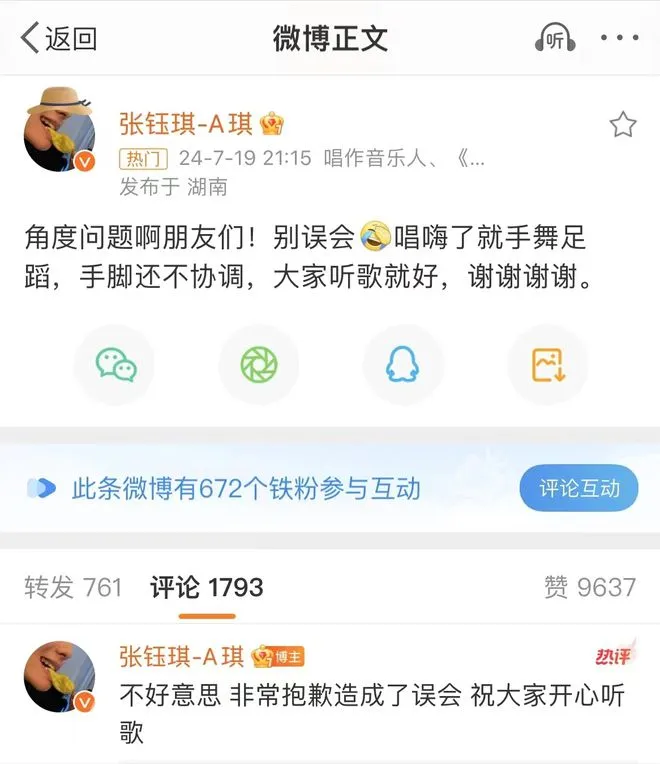Open the three-dot overflow menu

pyautogui.click(x=619, y=39)
